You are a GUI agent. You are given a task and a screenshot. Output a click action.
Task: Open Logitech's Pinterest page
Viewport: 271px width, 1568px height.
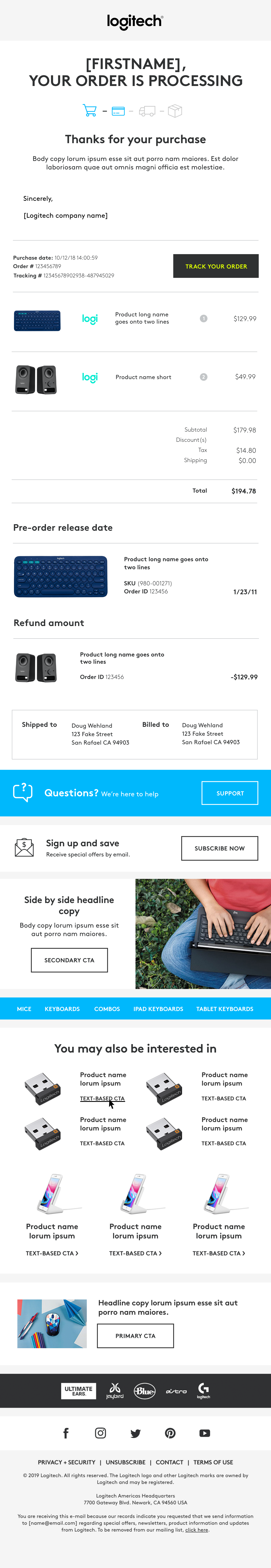170,1433
